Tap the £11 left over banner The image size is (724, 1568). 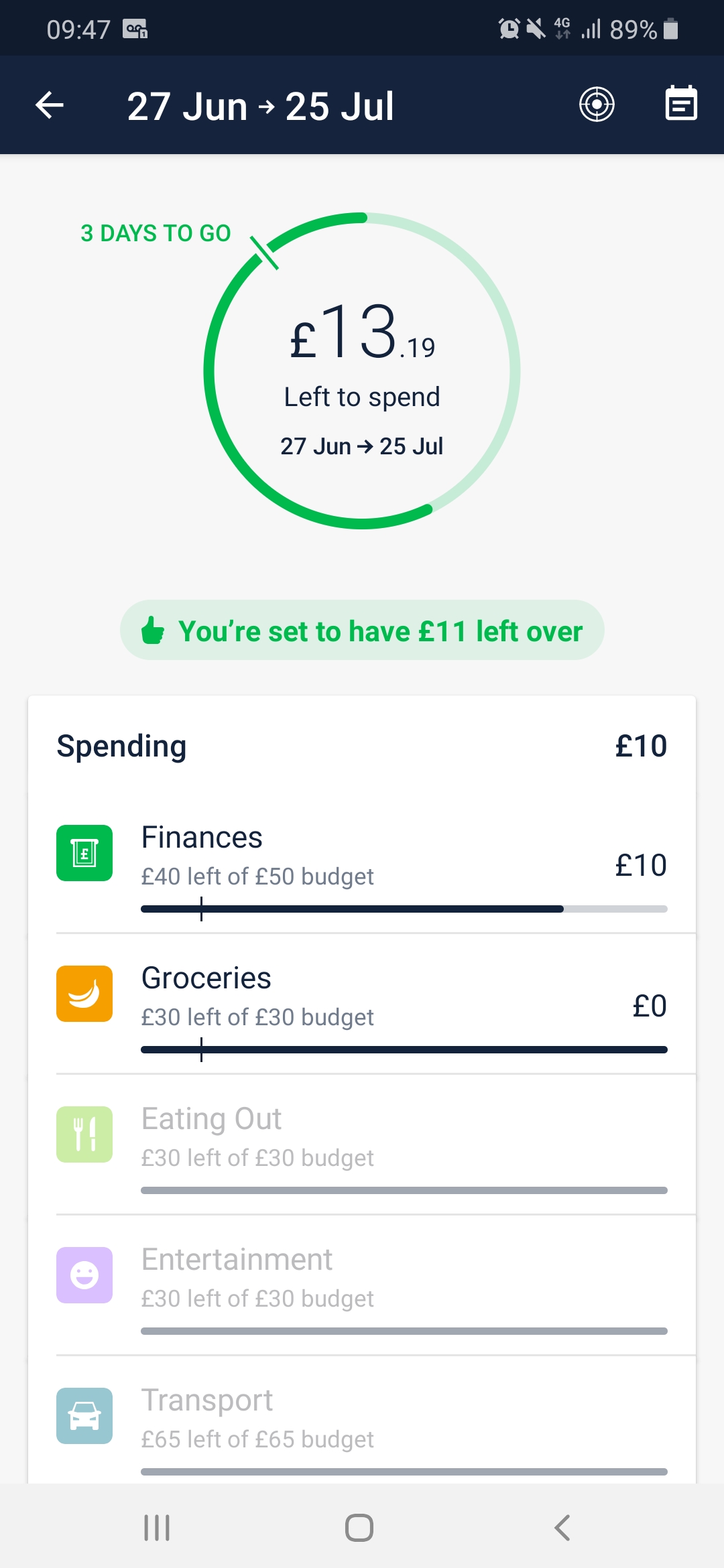362,630
